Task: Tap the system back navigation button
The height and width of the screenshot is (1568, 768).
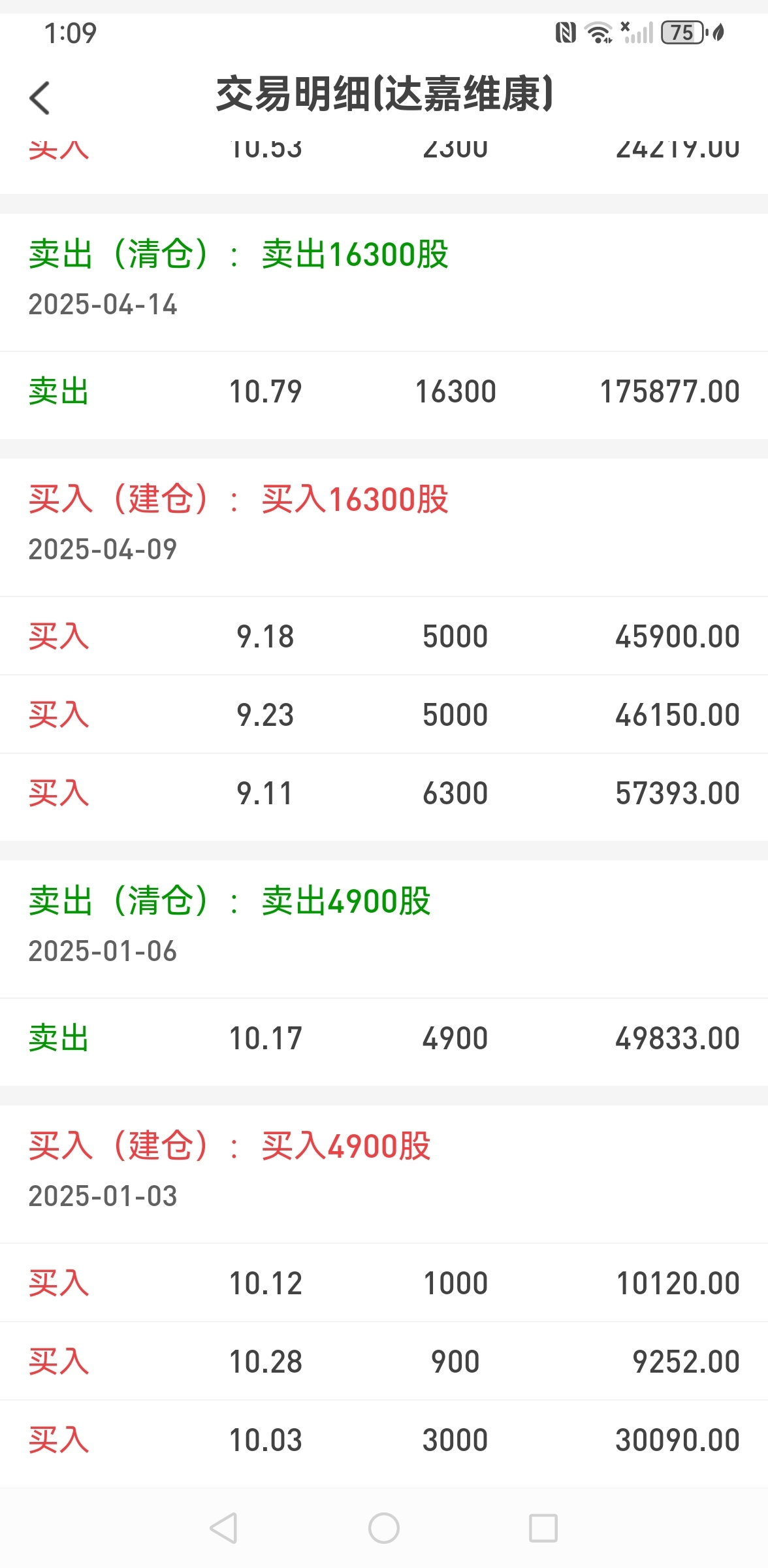Action: 224,1528
